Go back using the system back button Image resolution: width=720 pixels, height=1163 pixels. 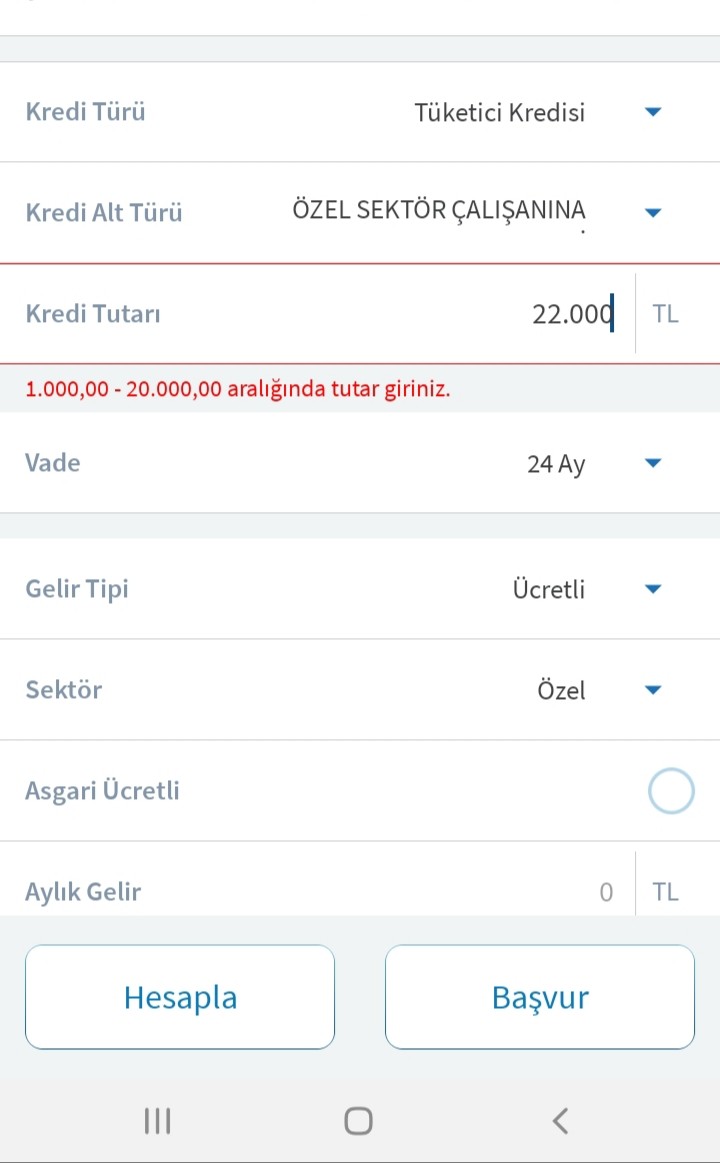561,1121
